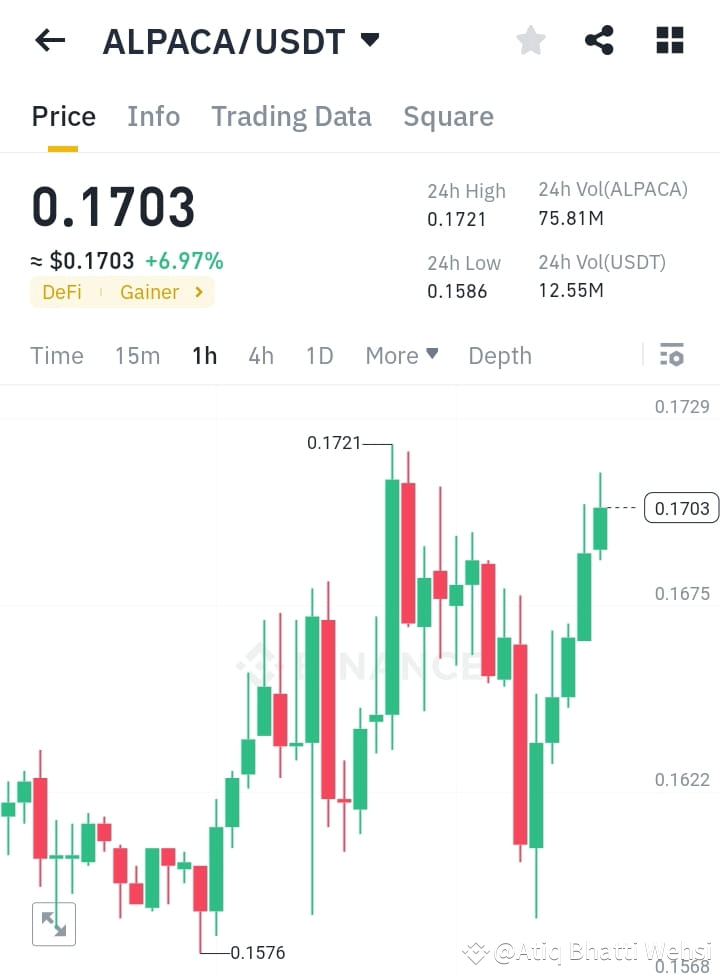Select the 4h candle interval
720x974 pixels.
(x=261, y=355)
